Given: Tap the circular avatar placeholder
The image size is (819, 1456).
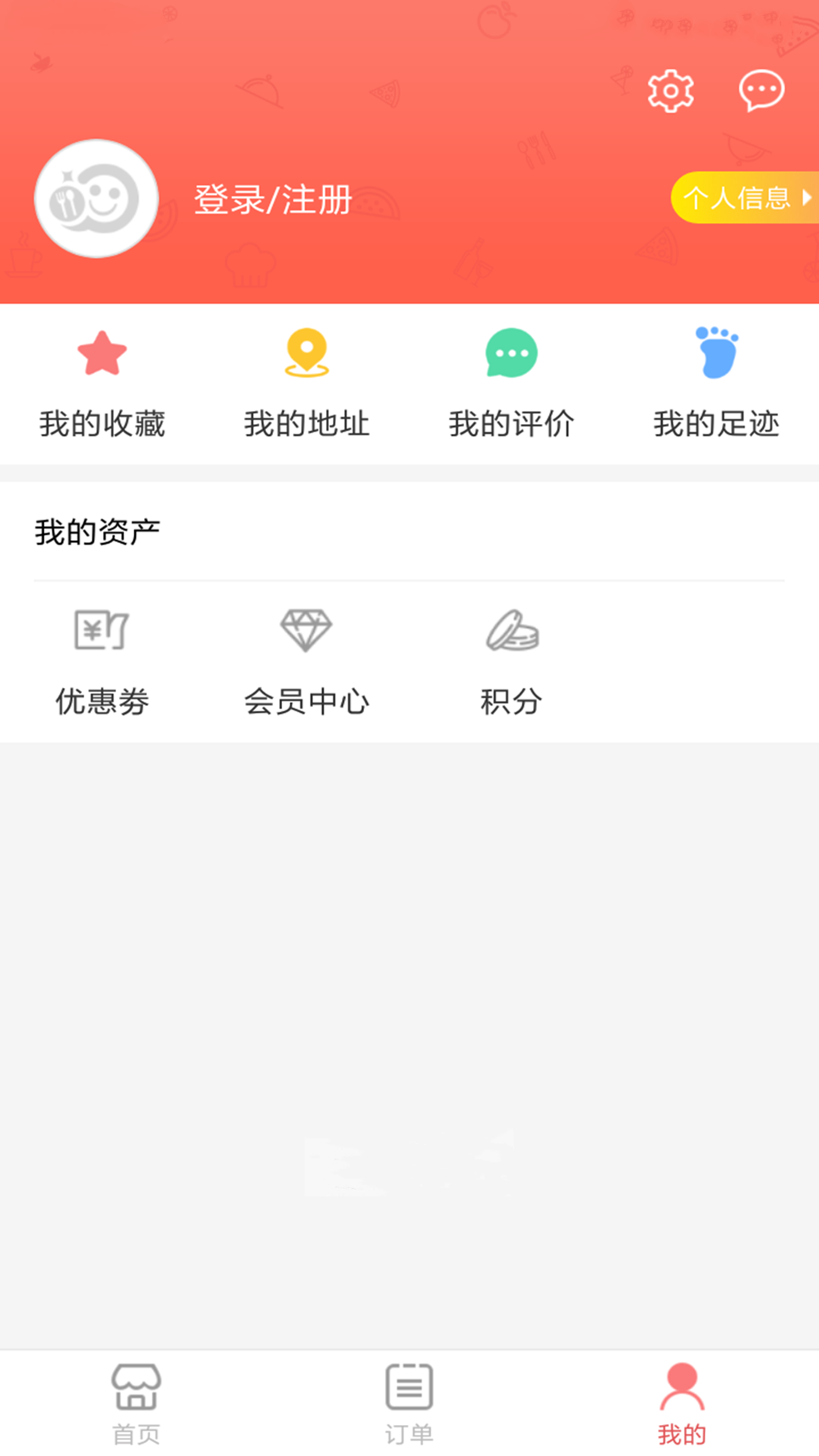Looking at the screenshot, I should click(96, 199).
